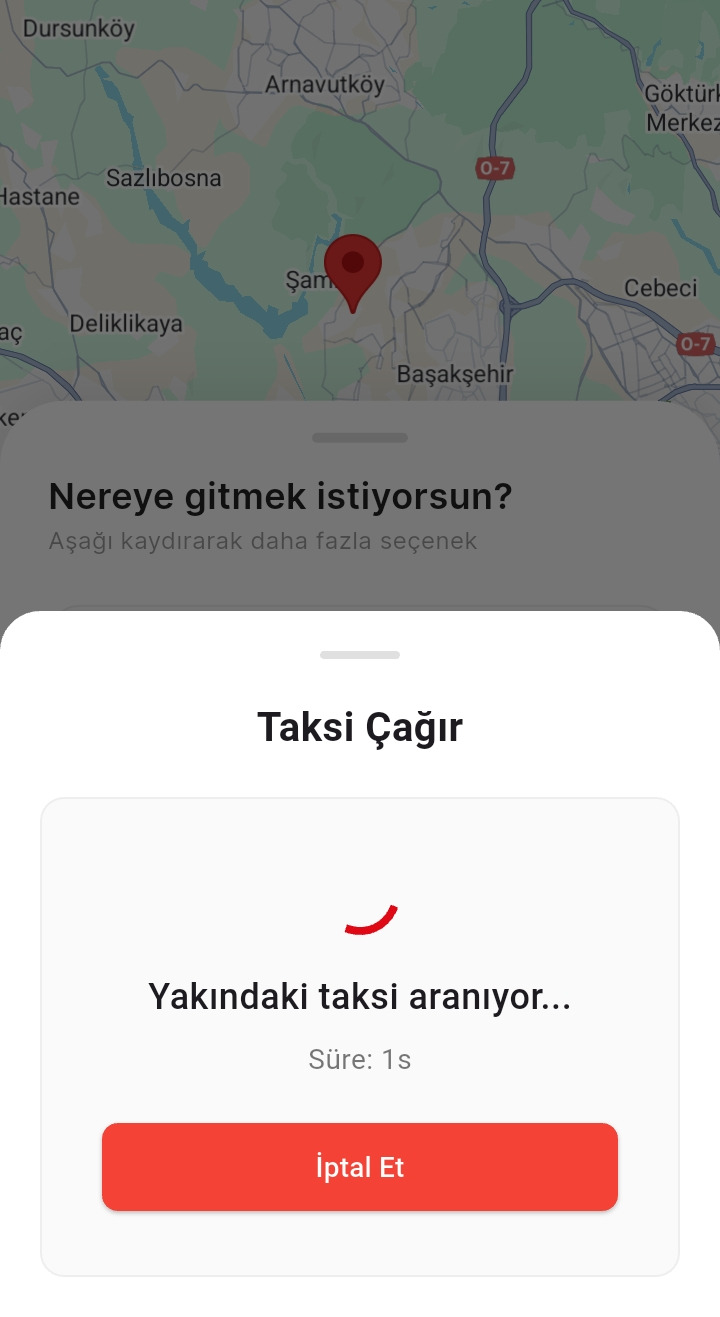Click the O-7 highway shield near Arnavutköy
The image size is (720, 1317).
tap(495, 168)
